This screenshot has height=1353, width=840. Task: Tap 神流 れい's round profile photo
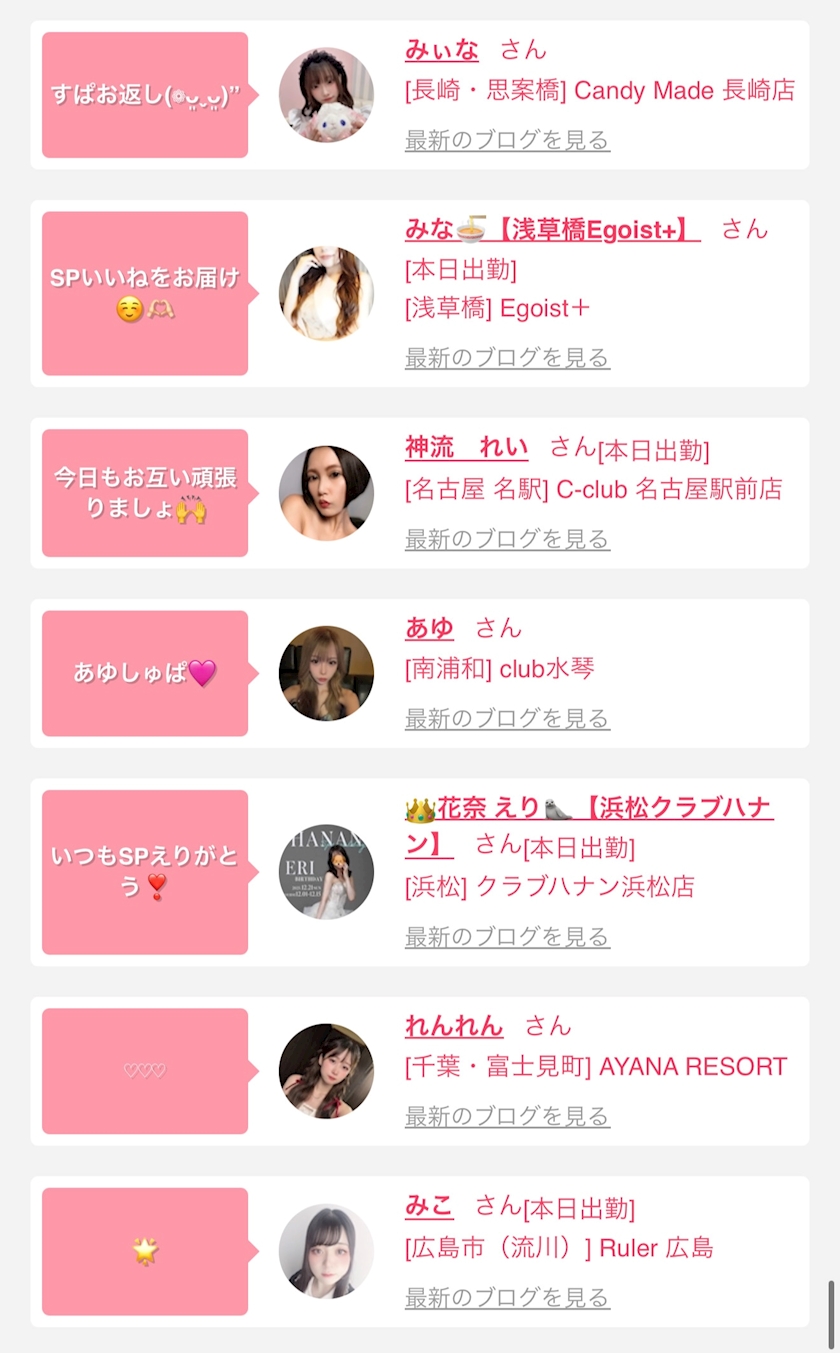click(326, 493)
